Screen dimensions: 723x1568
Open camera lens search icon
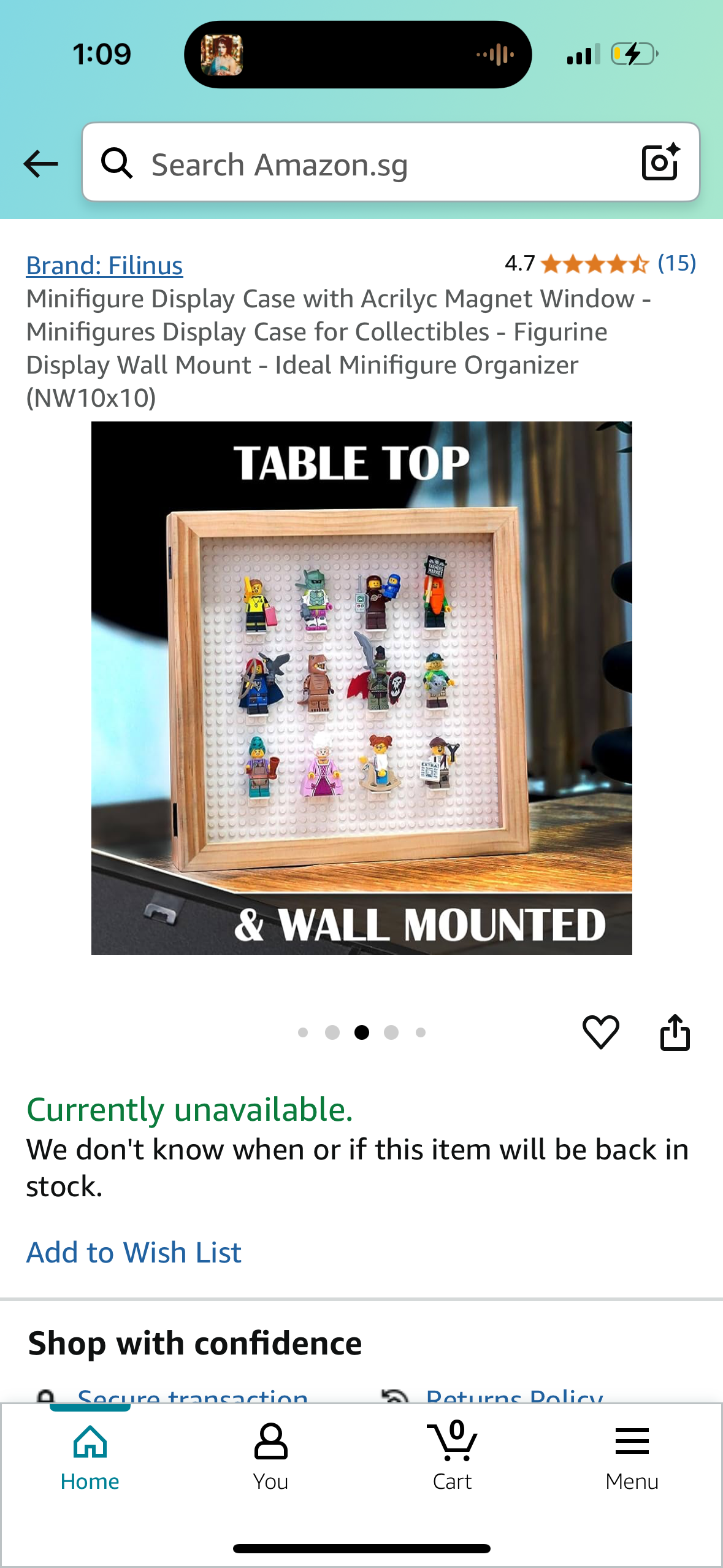pos(660,163)
